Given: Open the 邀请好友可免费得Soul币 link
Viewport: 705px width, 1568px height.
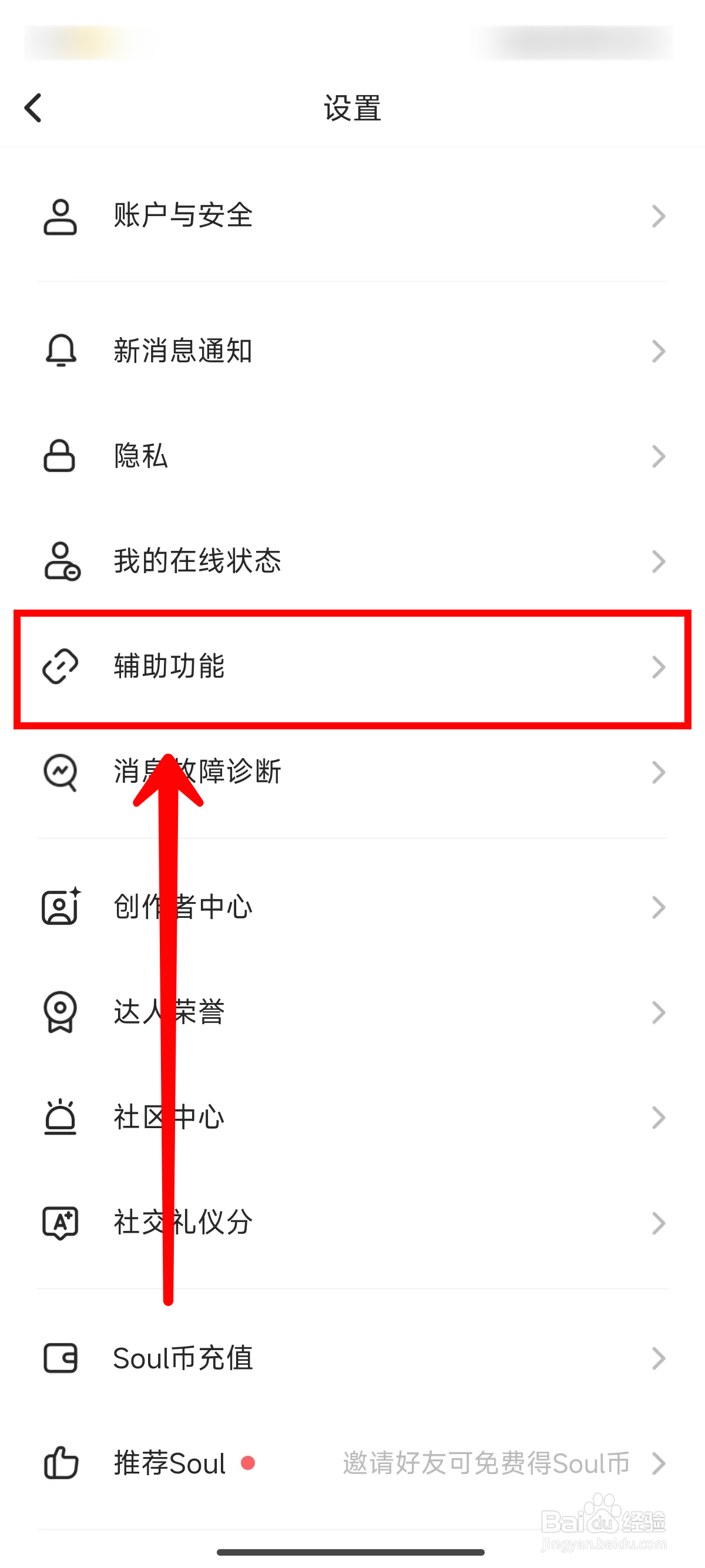Looking at the screenshot, I should [x=485, y=1465].
